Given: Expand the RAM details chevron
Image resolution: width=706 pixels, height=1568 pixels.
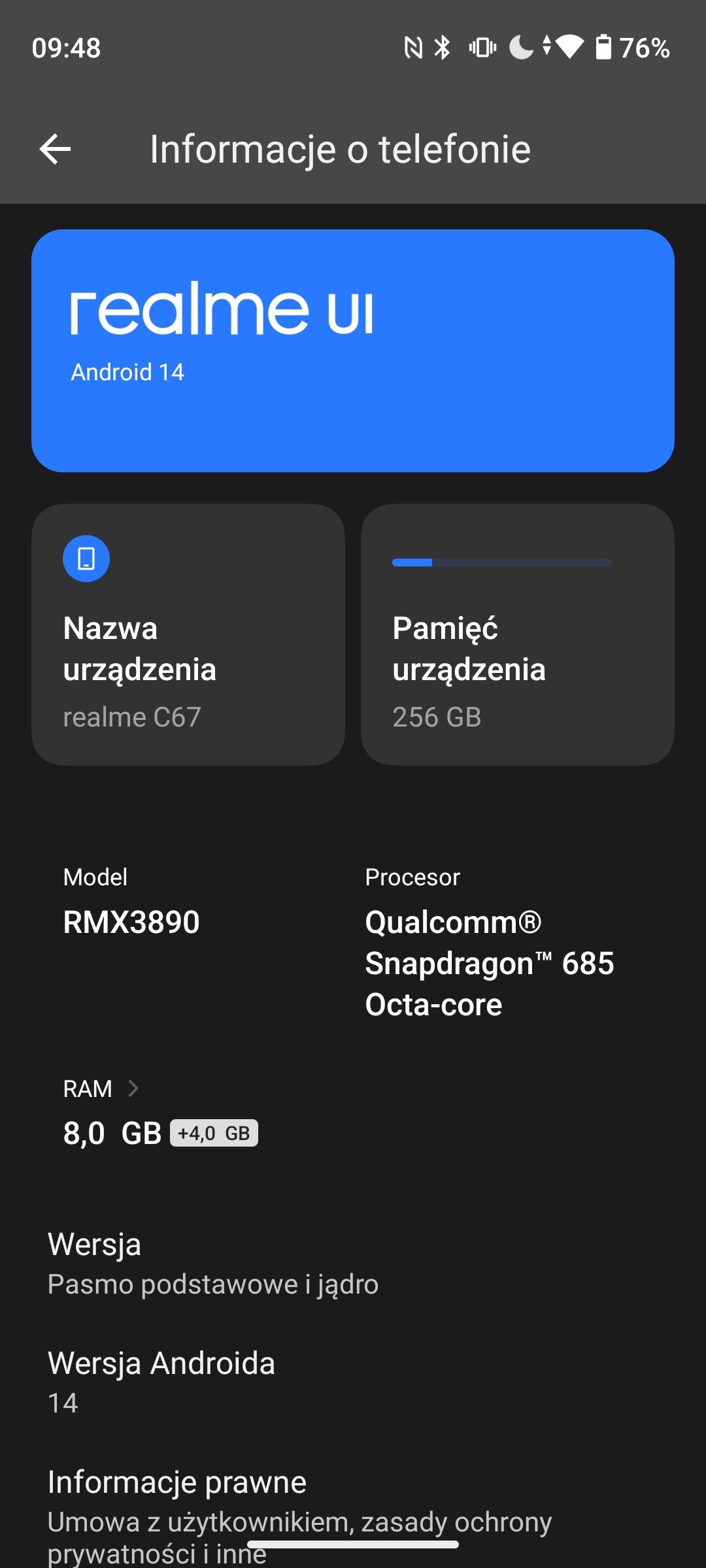Looking at the screenshot, I should click(x=133, y=1088).
